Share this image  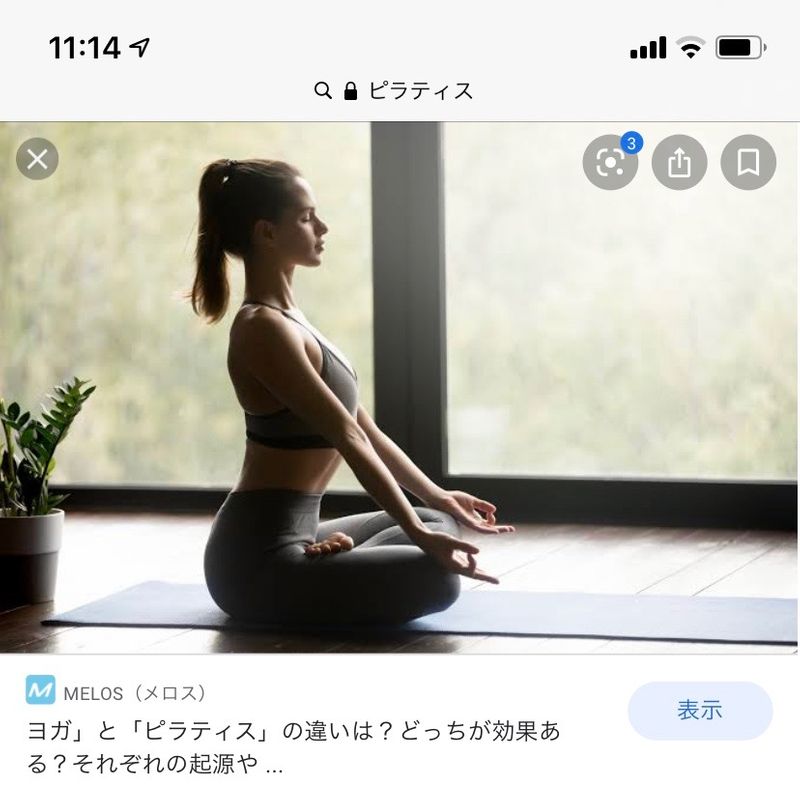tap(679, 162)
